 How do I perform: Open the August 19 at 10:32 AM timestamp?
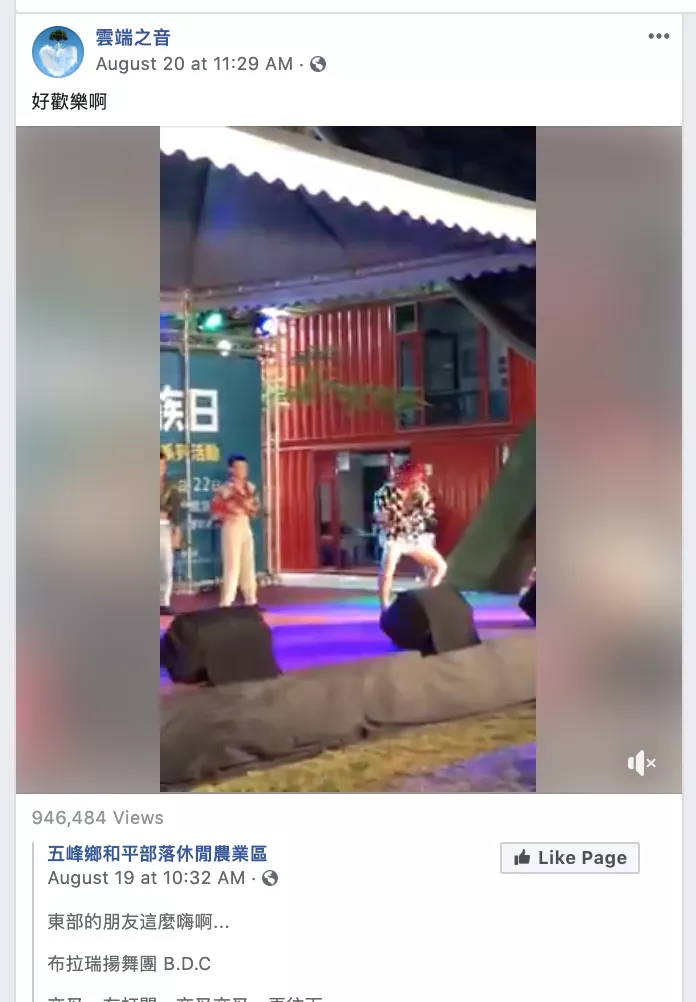146,878
